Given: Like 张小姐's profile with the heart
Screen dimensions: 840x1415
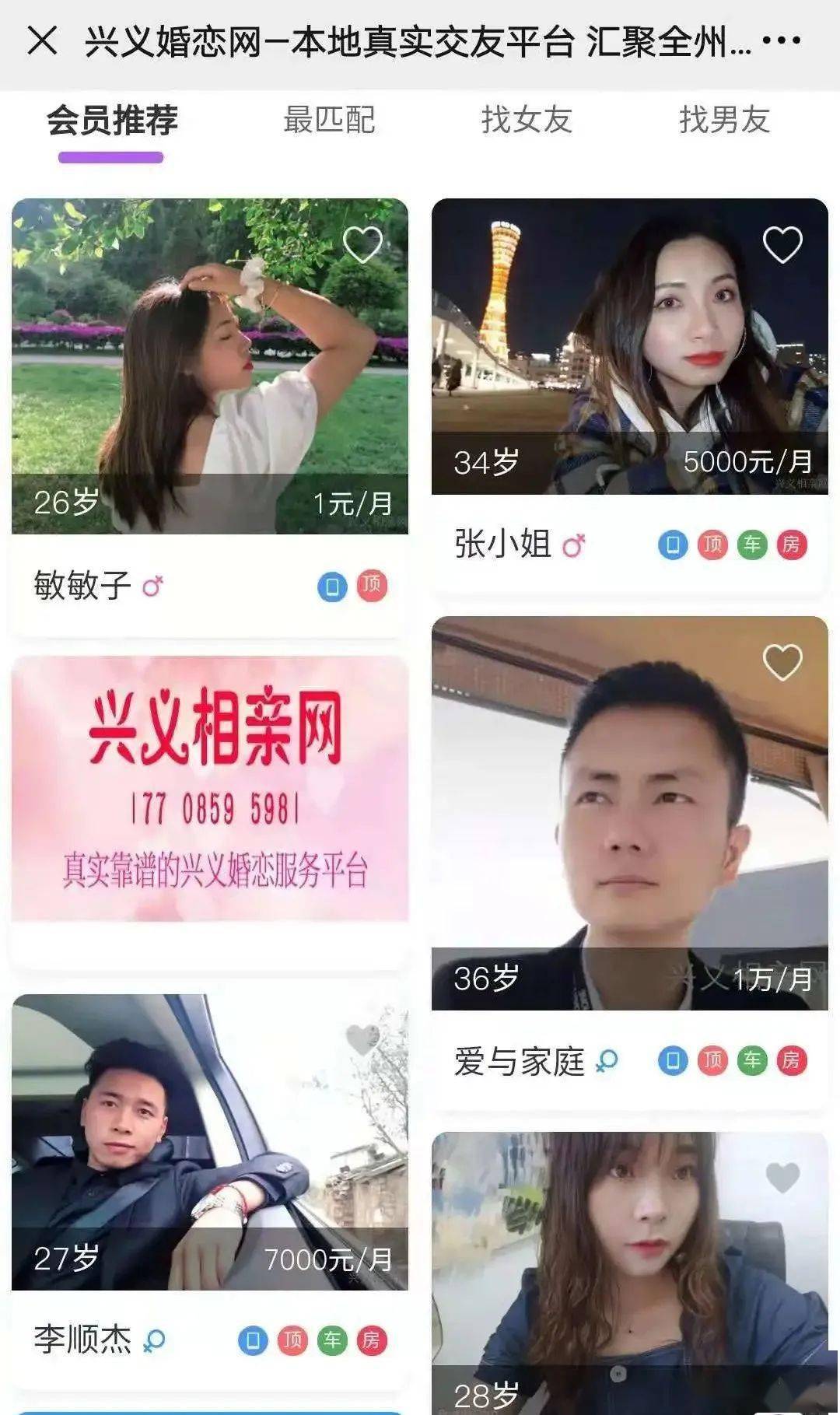Looking at the screenshot, I should tap(782, 245).
